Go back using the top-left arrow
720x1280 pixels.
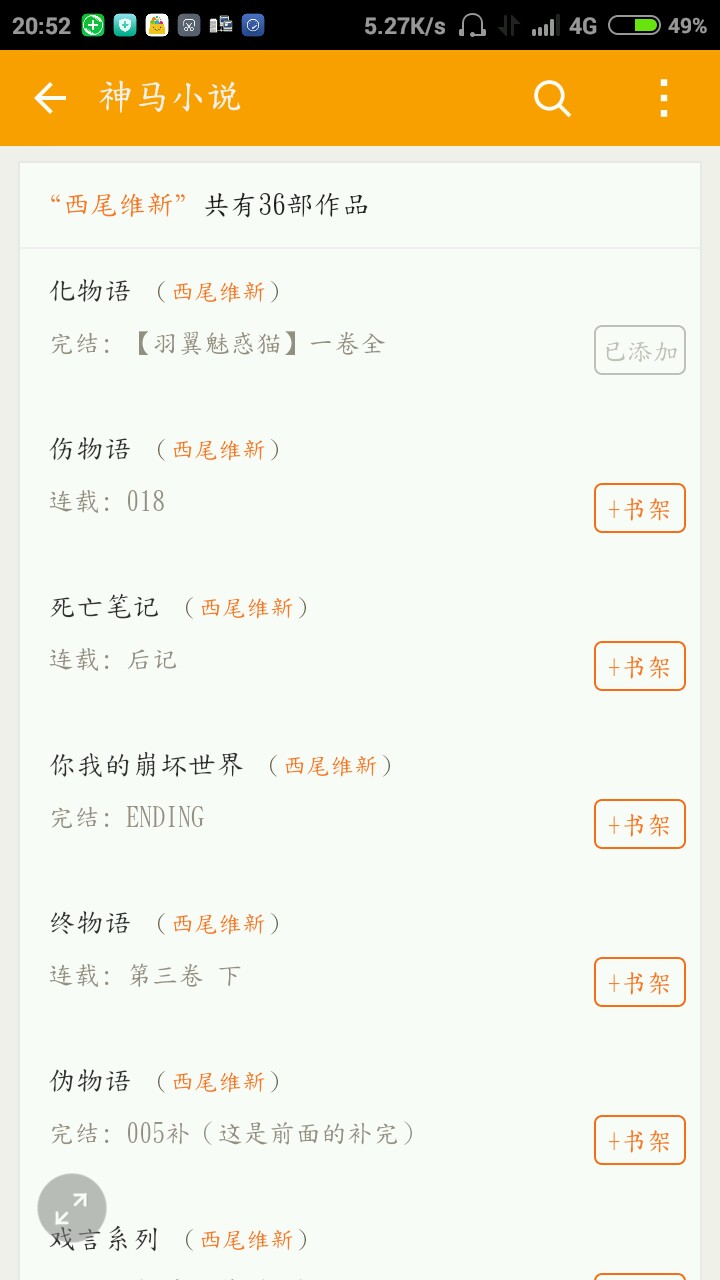pyautogui.click(x=50, y=98)
